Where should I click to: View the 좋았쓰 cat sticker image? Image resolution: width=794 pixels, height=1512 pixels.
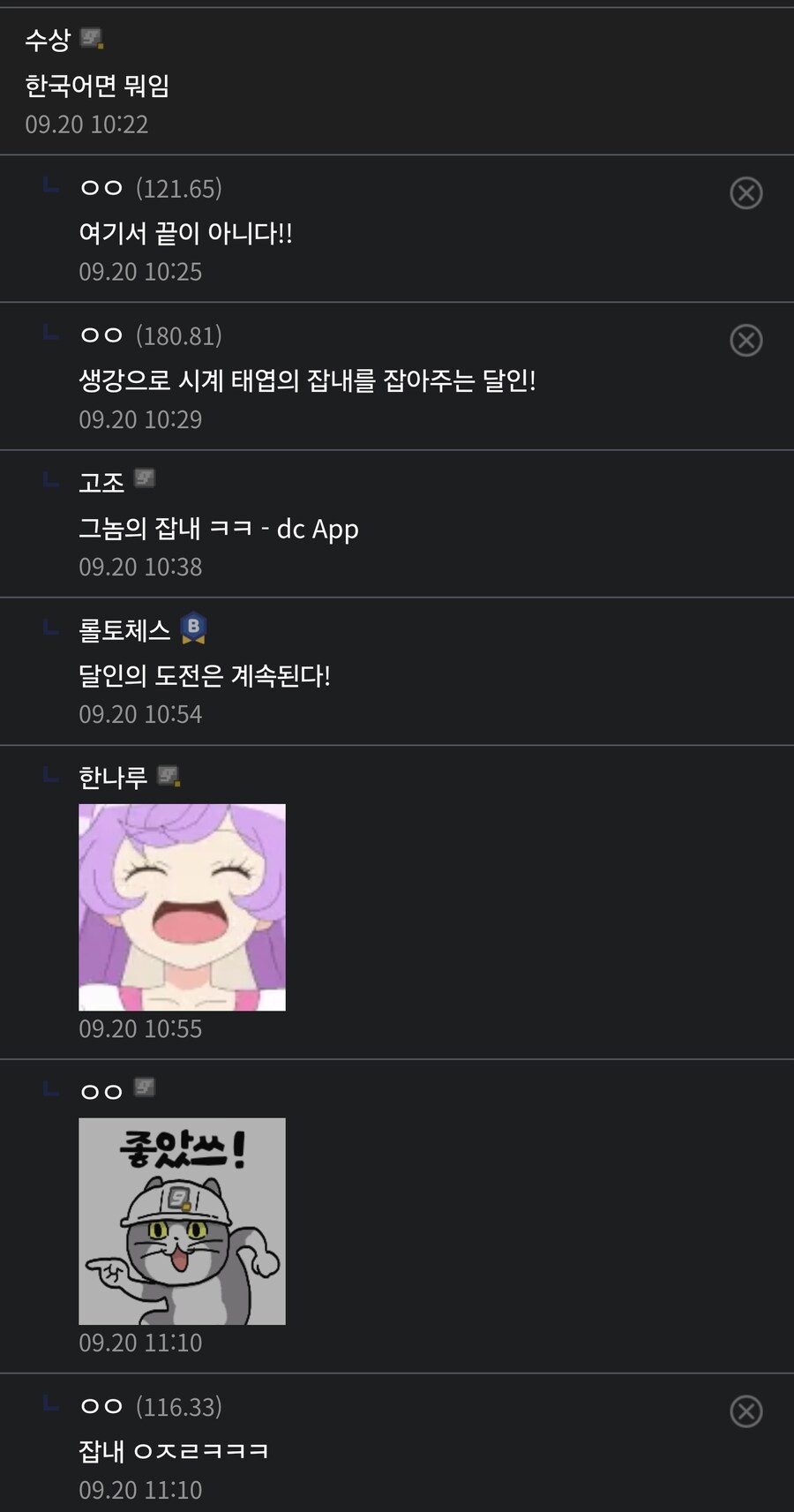click(182, 1222)
